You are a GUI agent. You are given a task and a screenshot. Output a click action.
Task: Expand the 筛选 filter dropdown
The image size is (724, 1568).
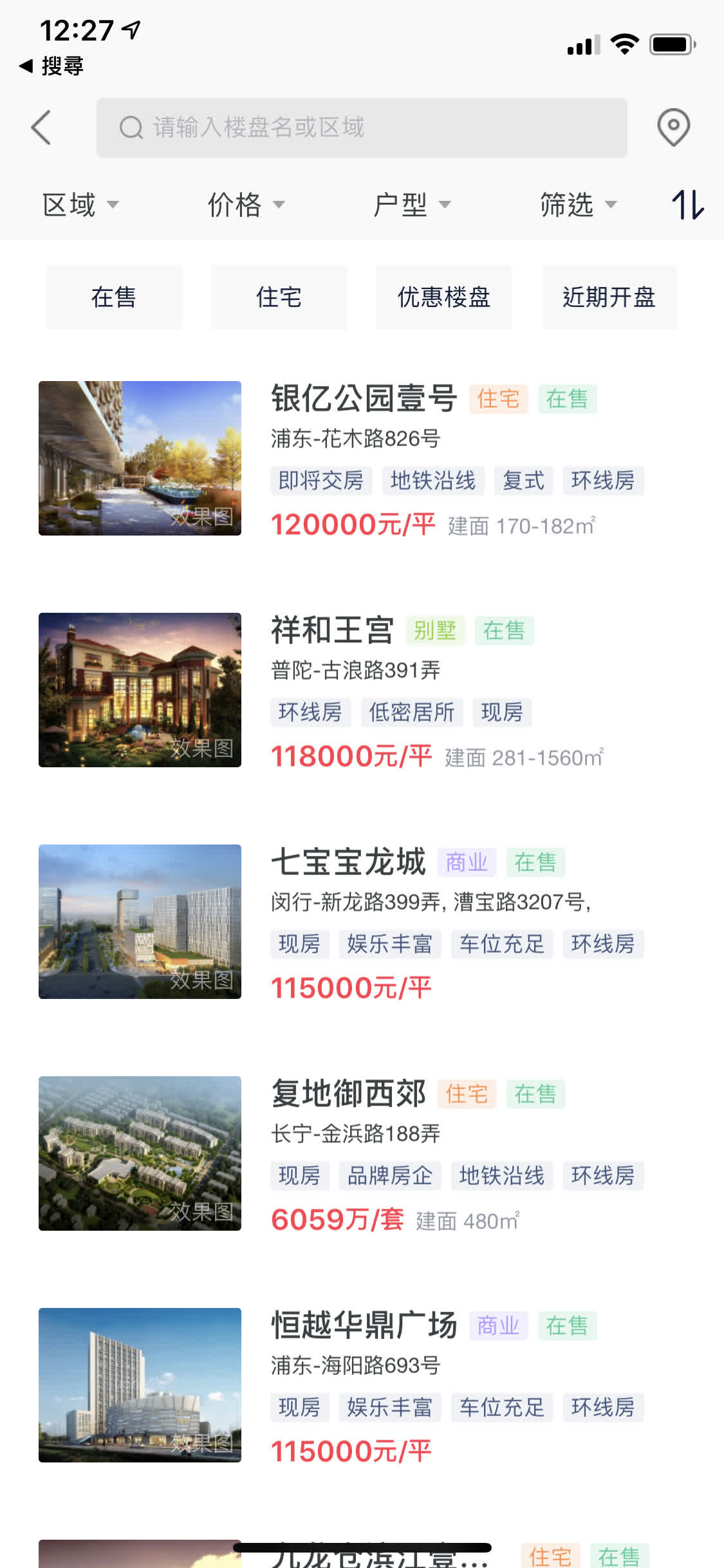coord(577,205)
